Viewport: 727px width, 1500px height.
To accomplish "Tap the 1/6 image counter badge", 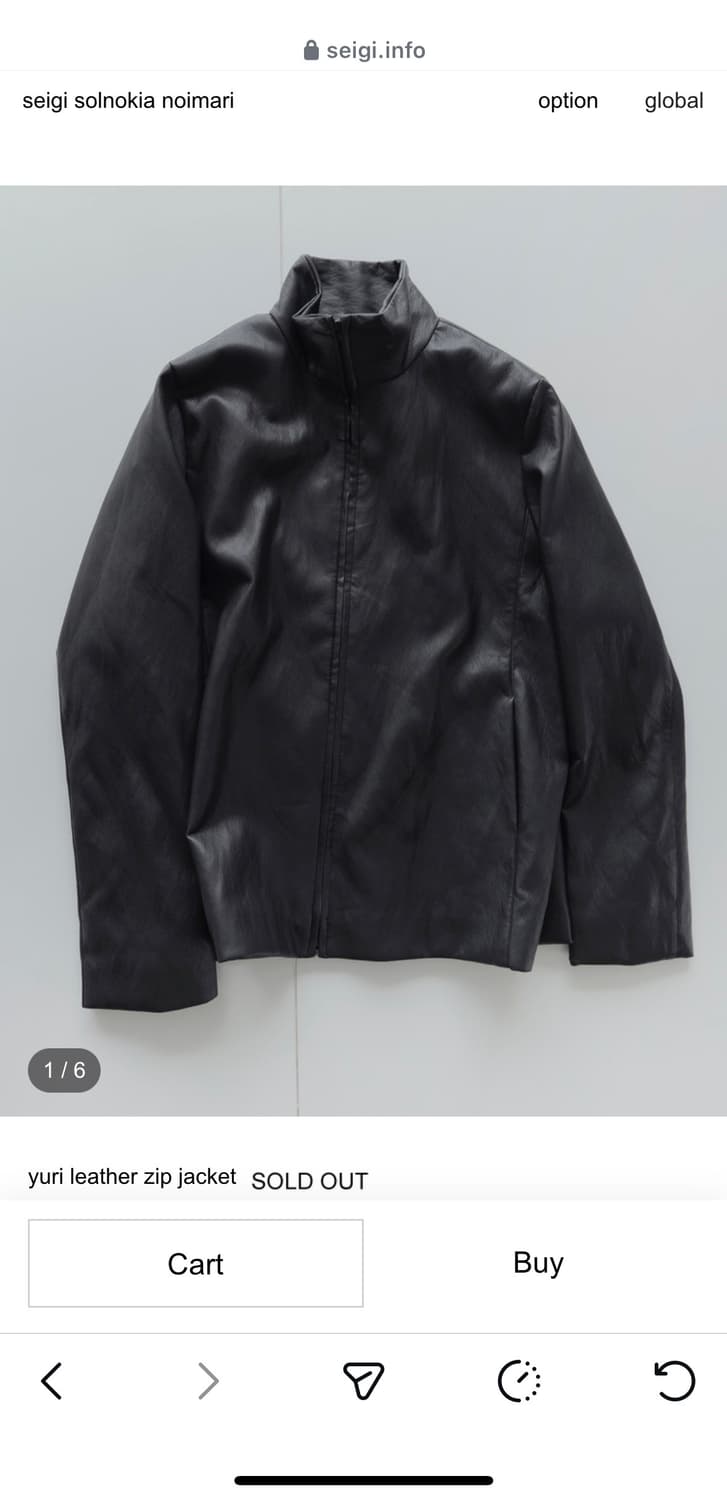I will click(x=64, y=1070).
